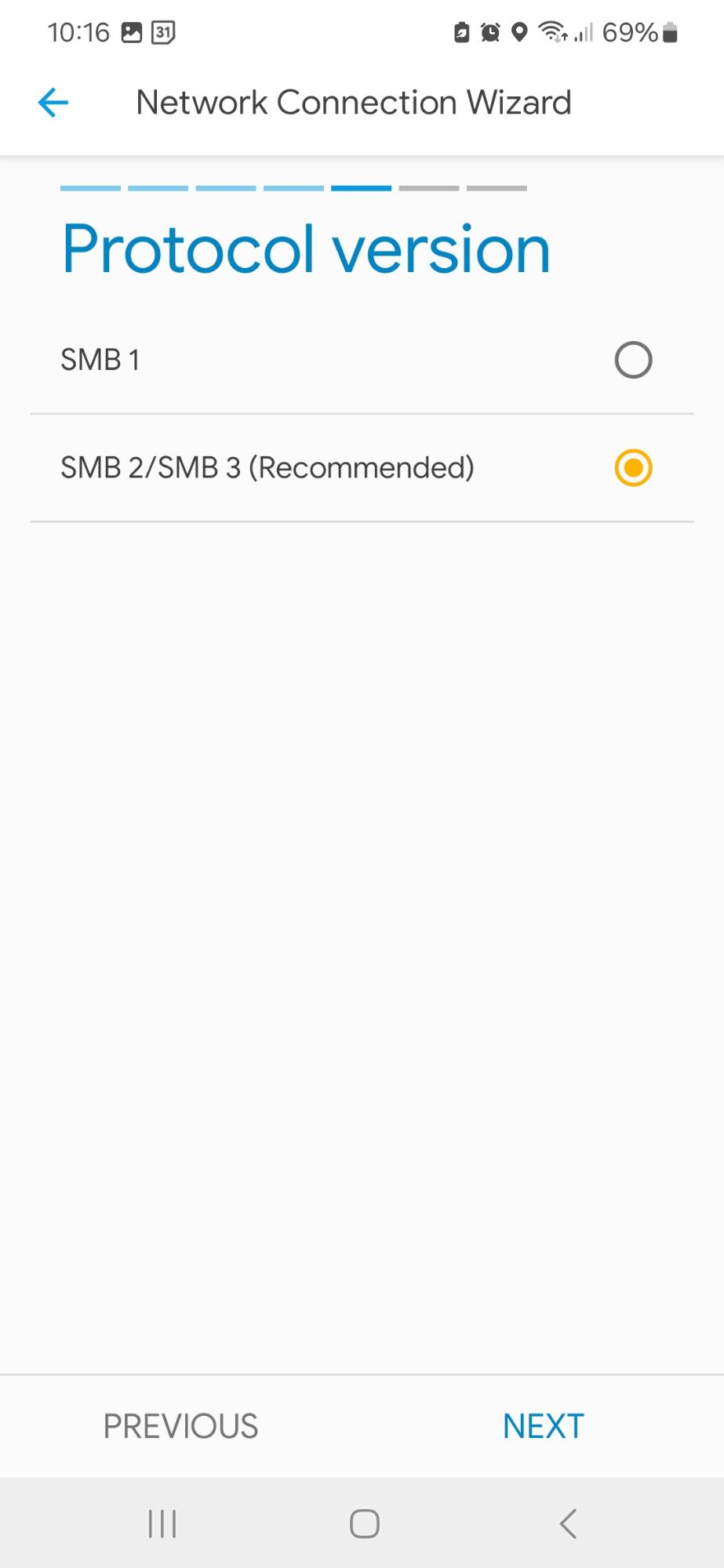The image size is (724, 1568).
Task: Continue with the NEXT button
Action: pyautogui.click(x=543, y=1426)
